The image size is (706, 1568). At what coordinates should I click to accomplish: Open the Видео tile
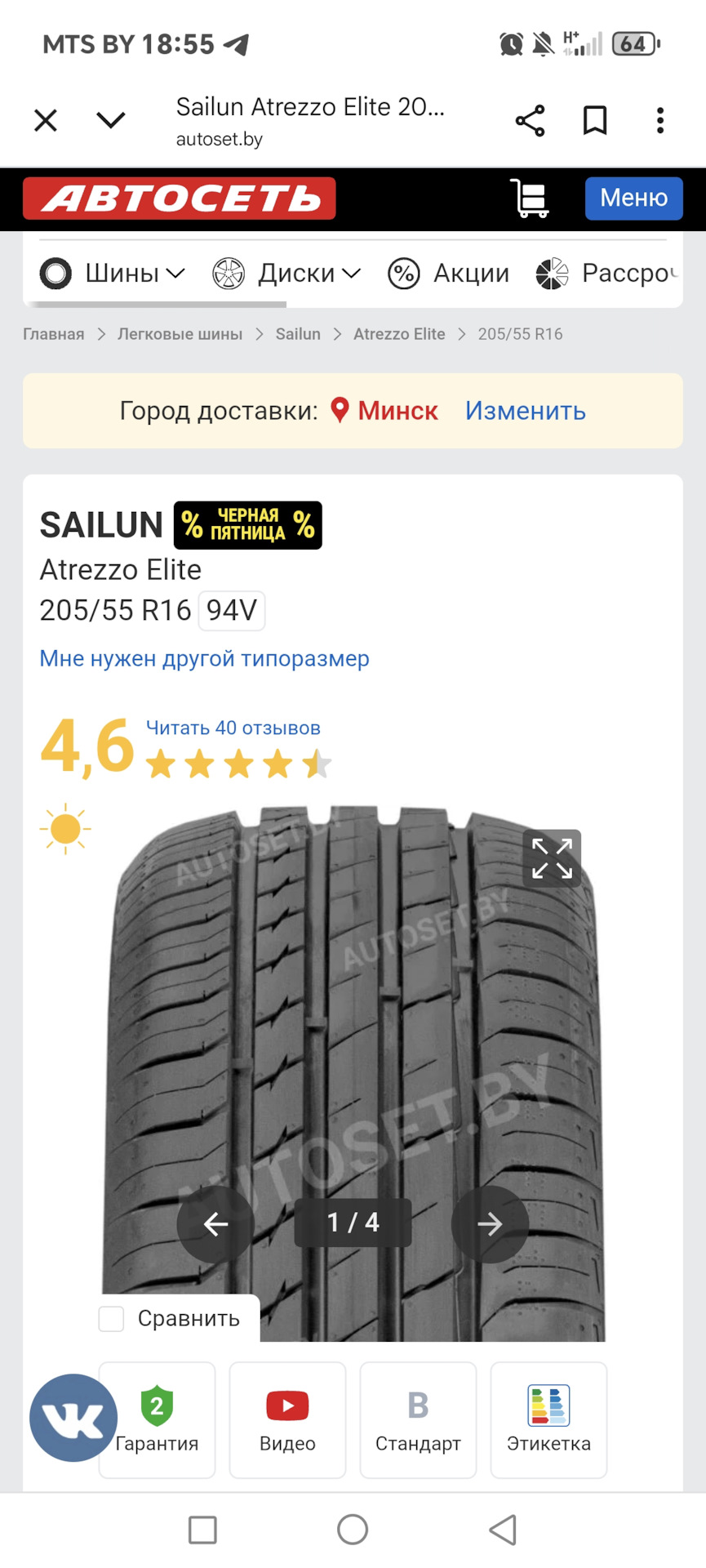[287, 1419]
